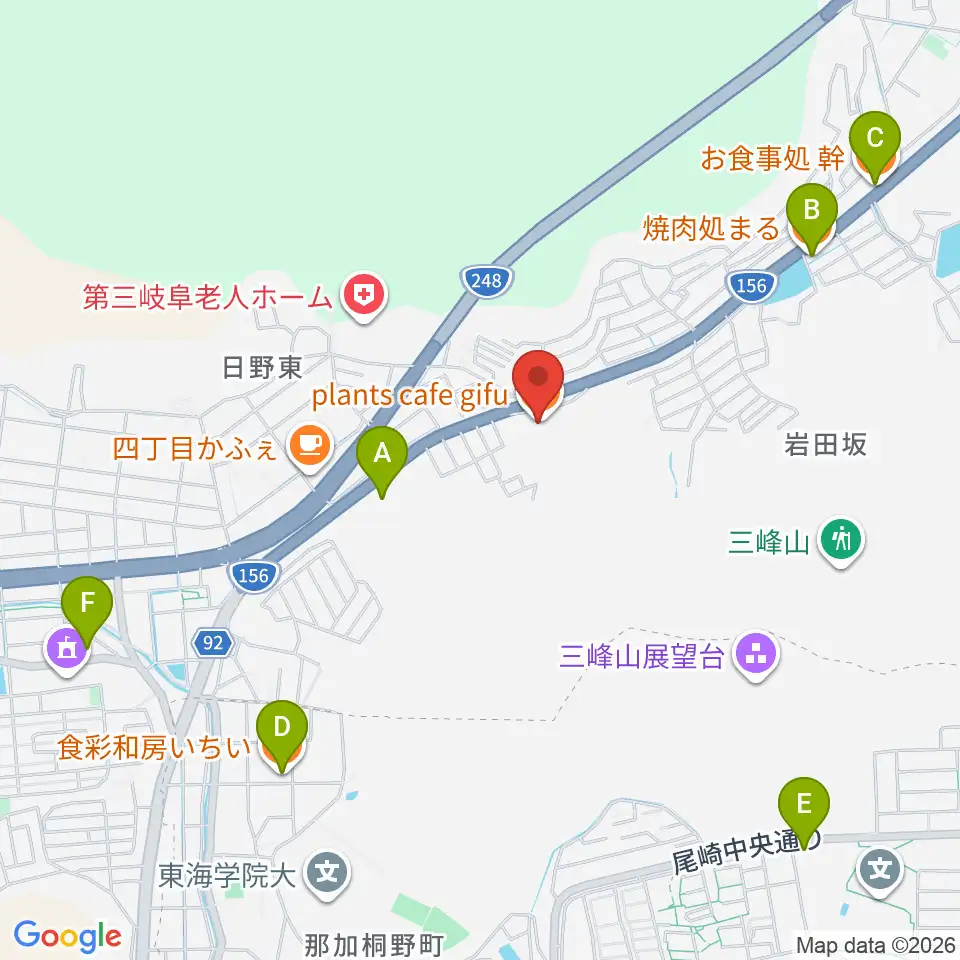Select the 三峰山展望台 pin
Viewport: 960px width, 960px height.
pos(757,655)
